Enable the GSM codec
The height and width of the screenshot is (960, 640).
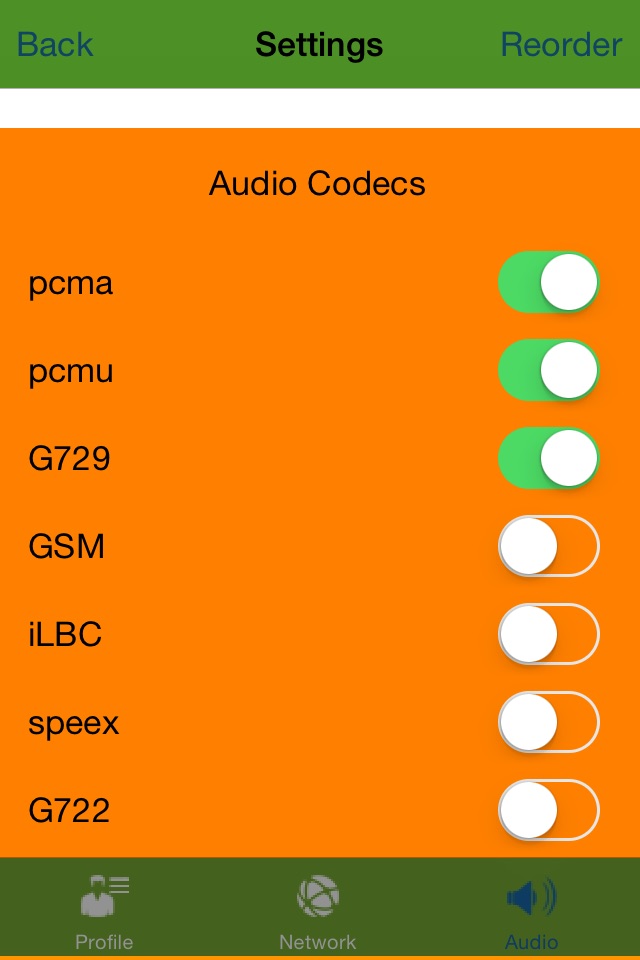(x=548, y=547)
